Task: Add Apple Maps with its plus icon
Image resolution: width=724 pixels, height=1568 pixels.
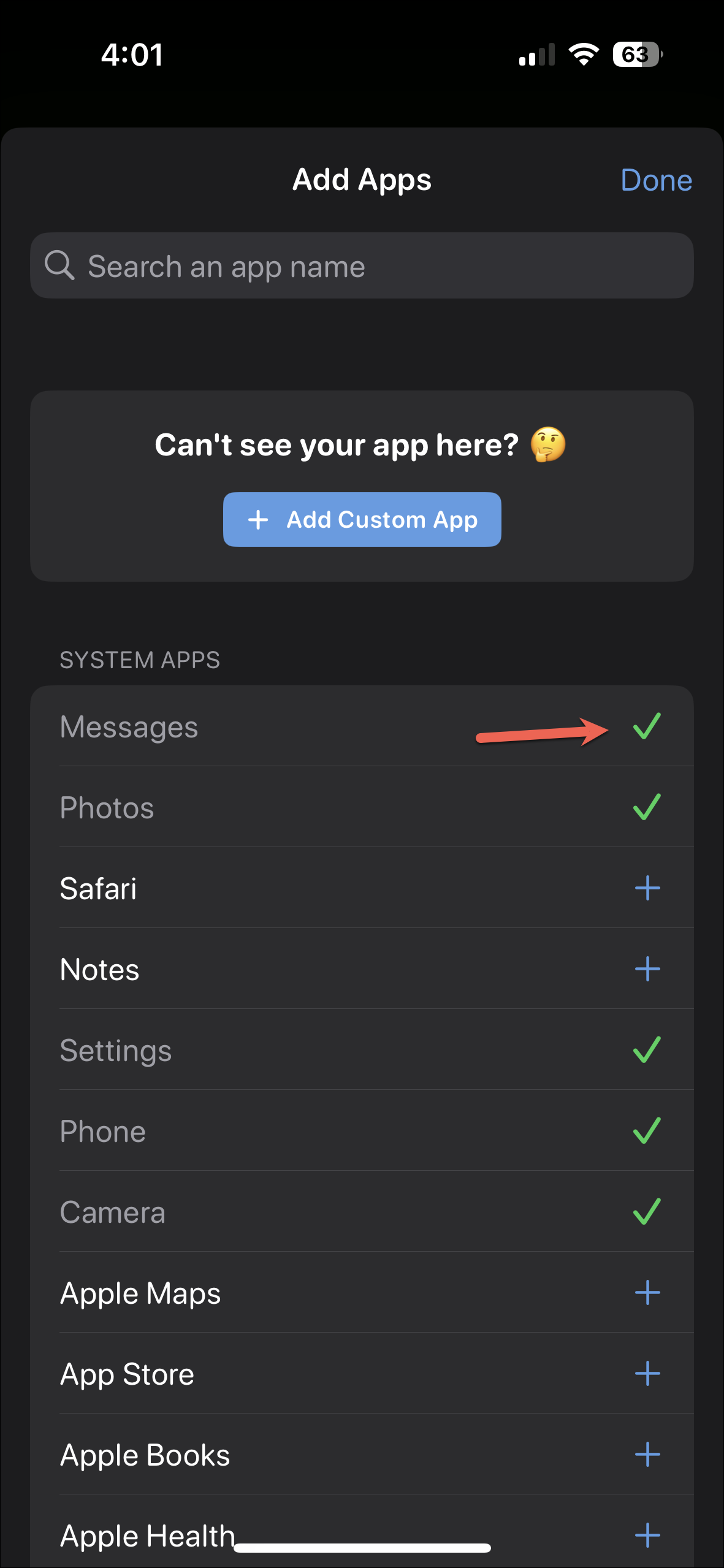Action: [x=647, y=1293]
